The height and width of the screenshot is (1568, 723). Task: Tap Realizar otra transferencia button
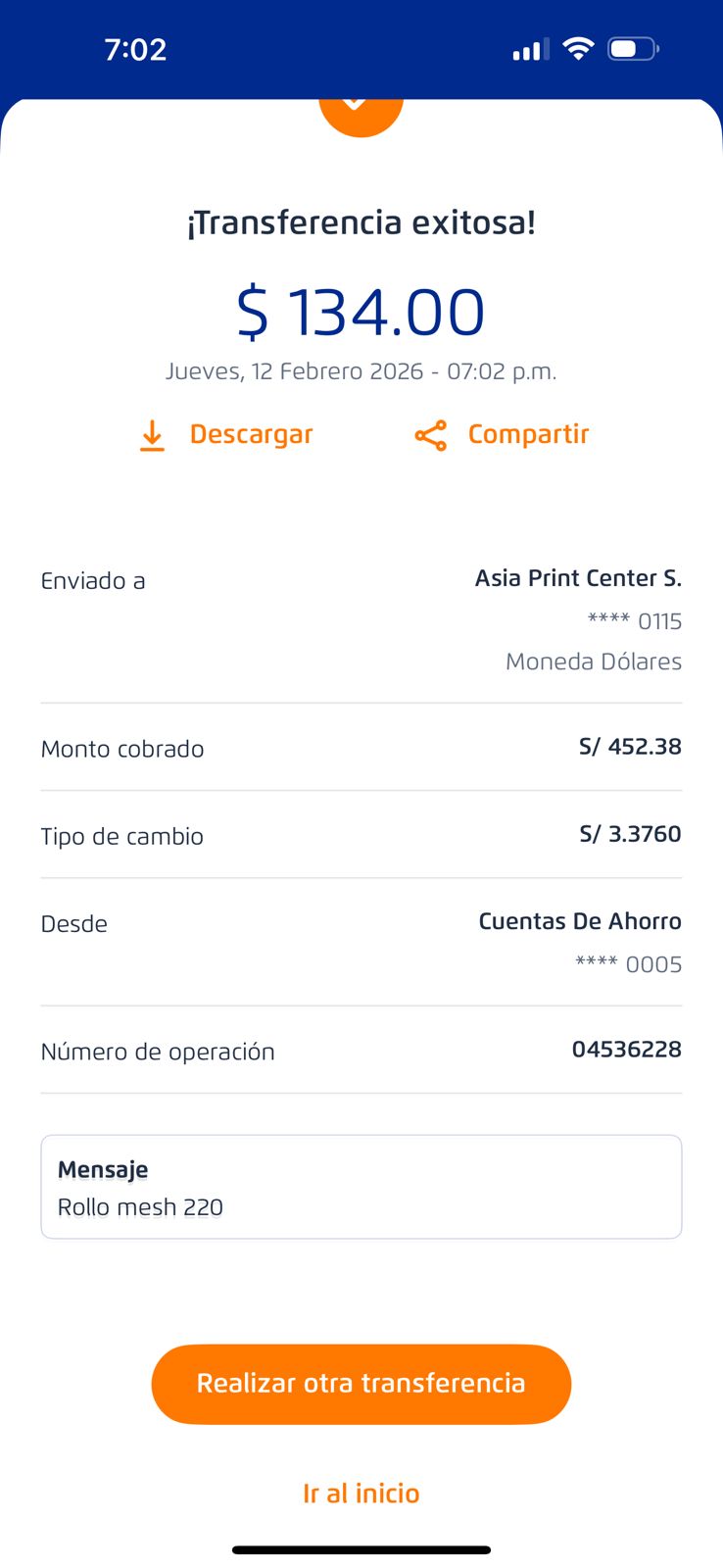point(361,1383)
